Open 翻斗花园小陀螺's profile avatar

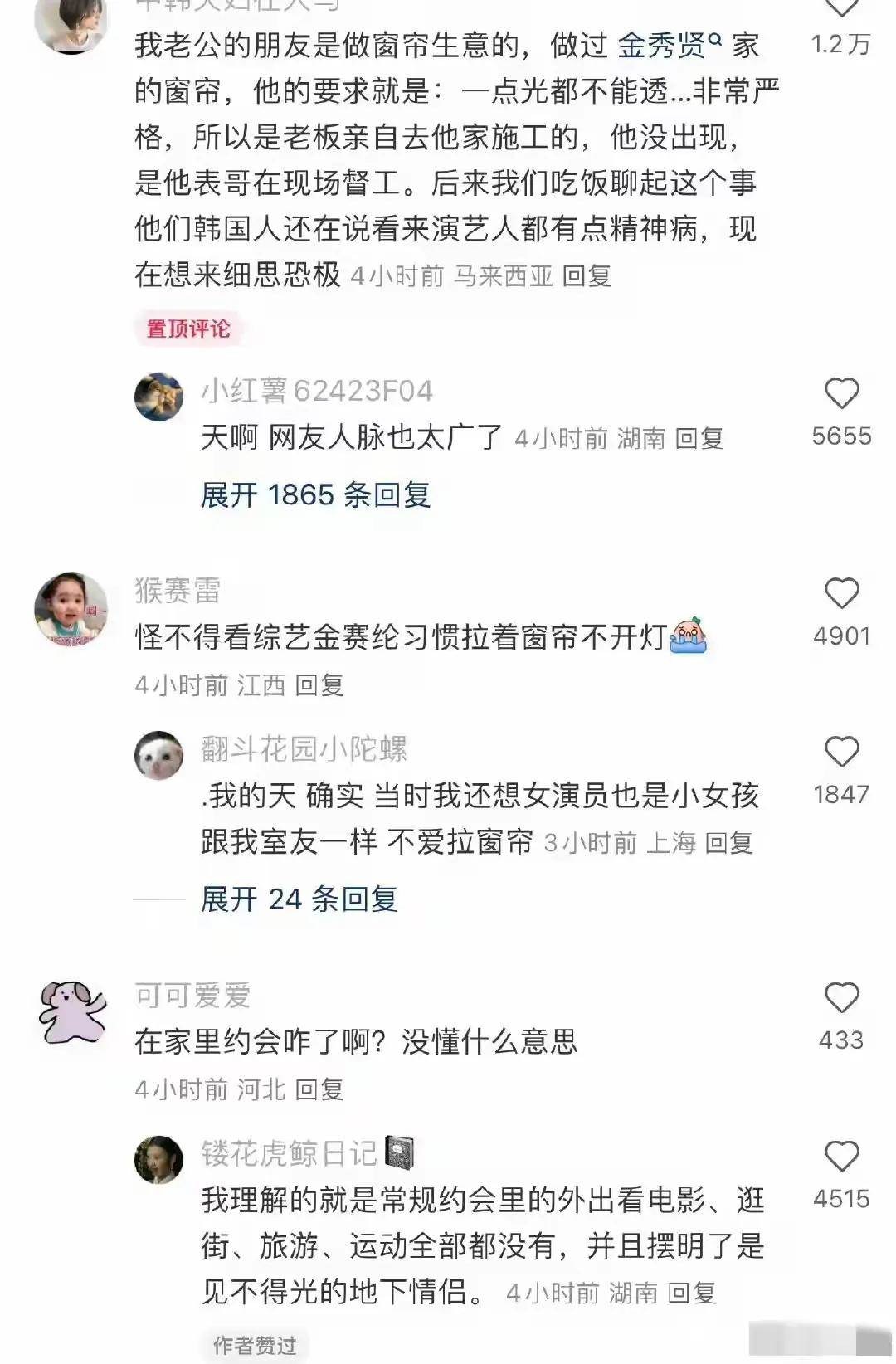158,755
